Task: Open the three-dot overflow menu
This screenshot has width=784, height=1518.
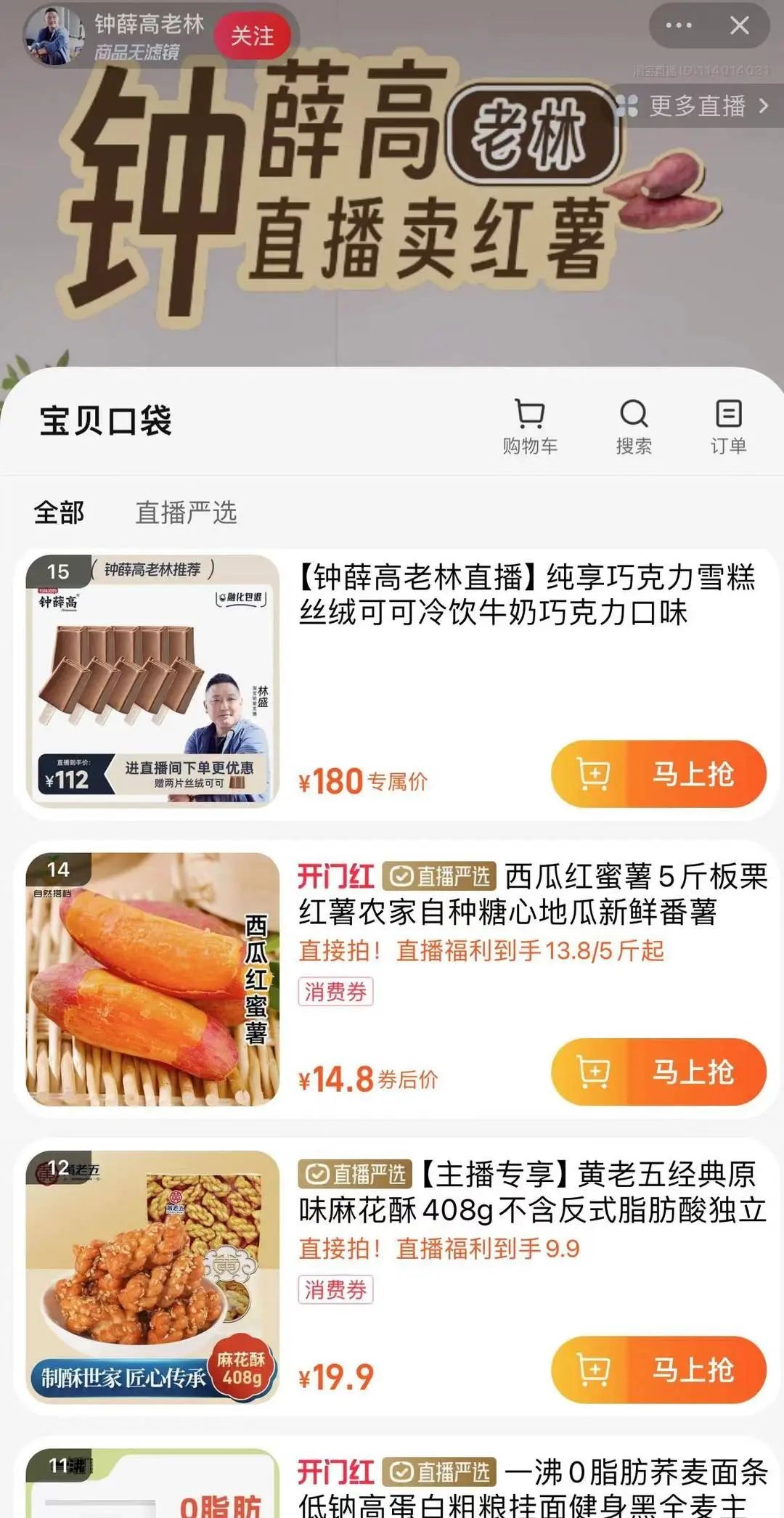Action: [x=679, y=26]
